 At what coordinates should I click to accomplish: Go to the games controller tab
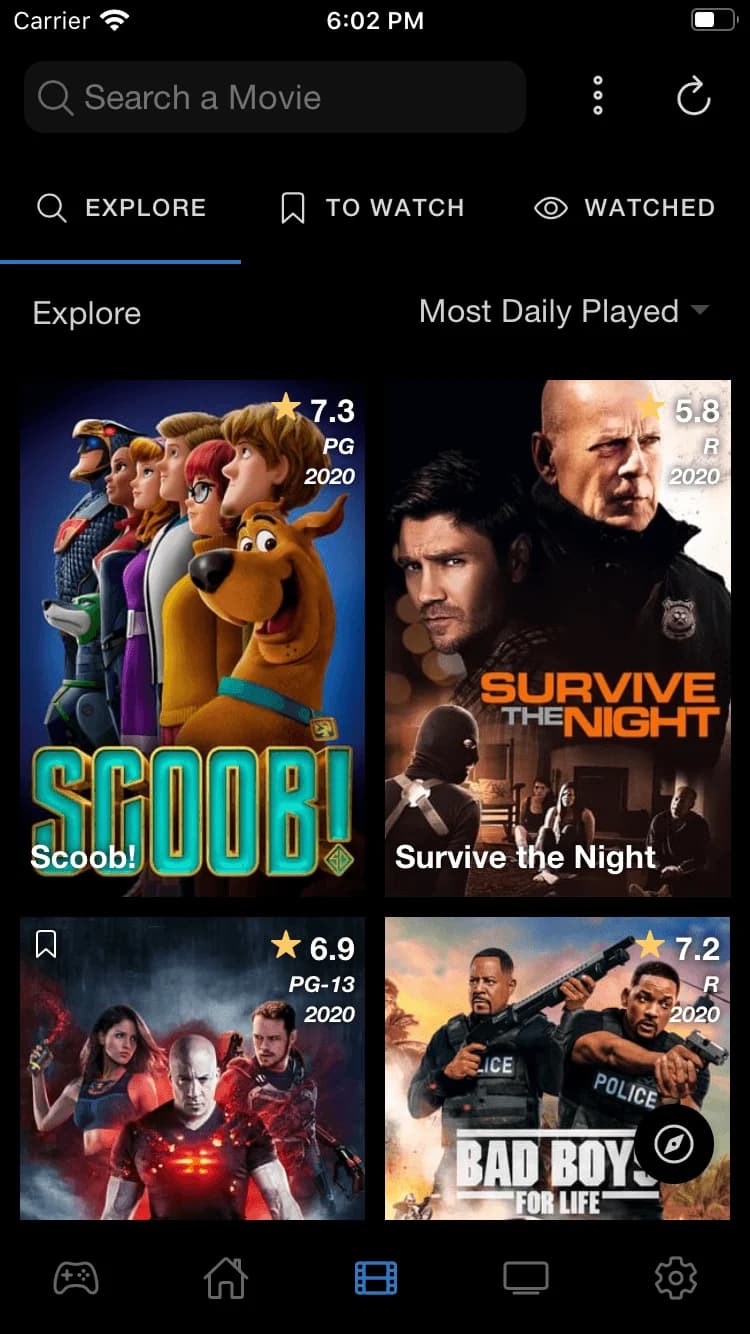[x=75, y=1278]
